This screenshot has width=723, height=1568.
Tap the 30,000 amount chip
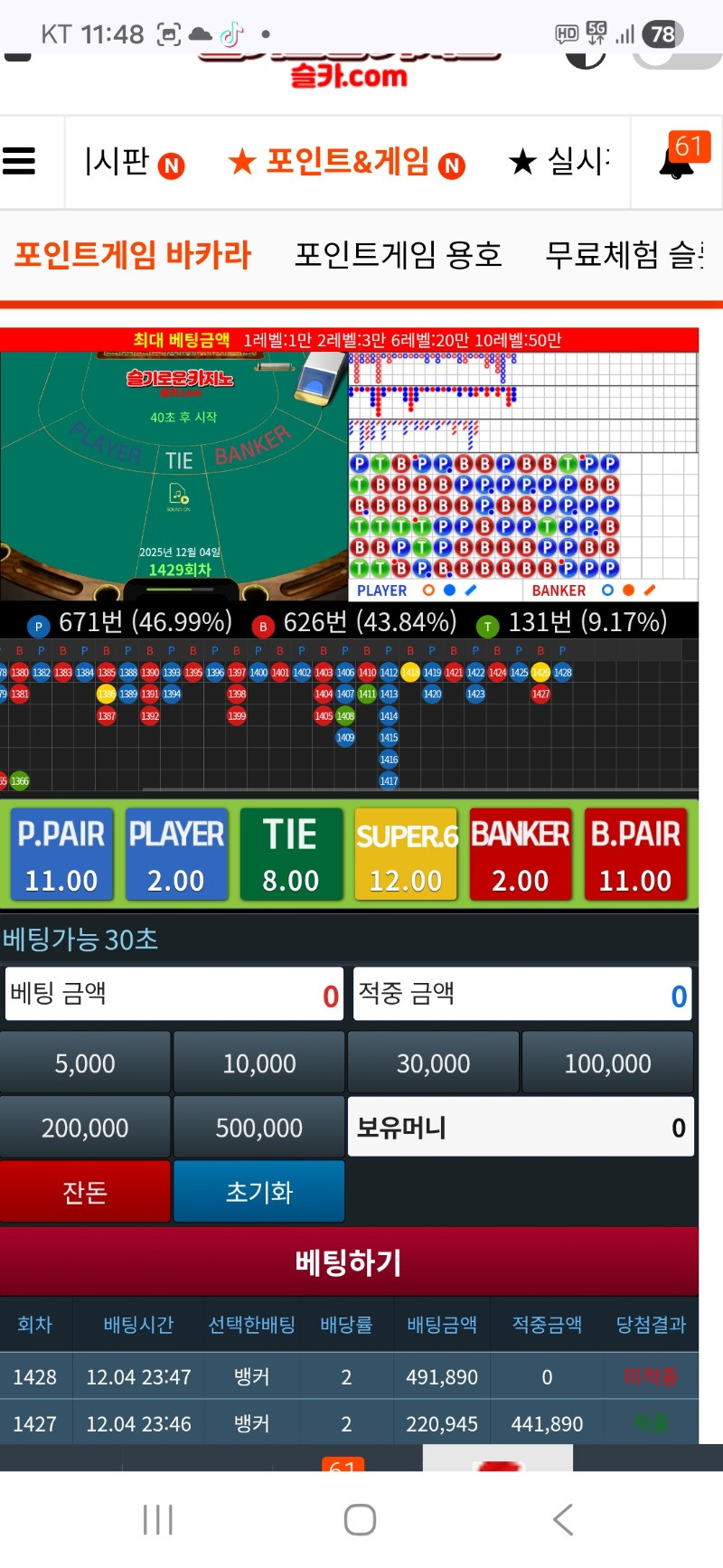click(x=434, y=1063)
